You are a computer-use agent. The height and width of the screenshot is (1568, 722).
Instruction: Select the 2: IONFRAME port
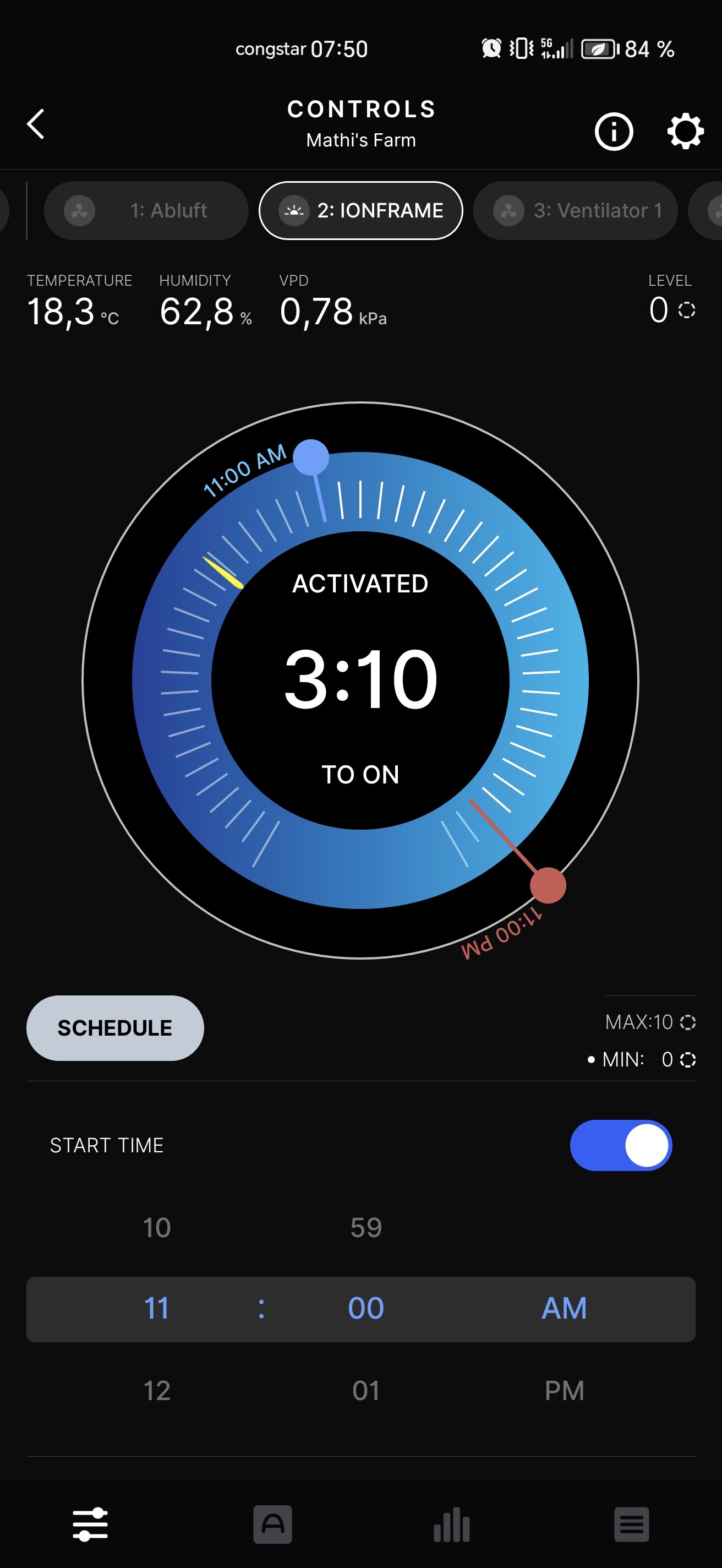coord(360,211)
